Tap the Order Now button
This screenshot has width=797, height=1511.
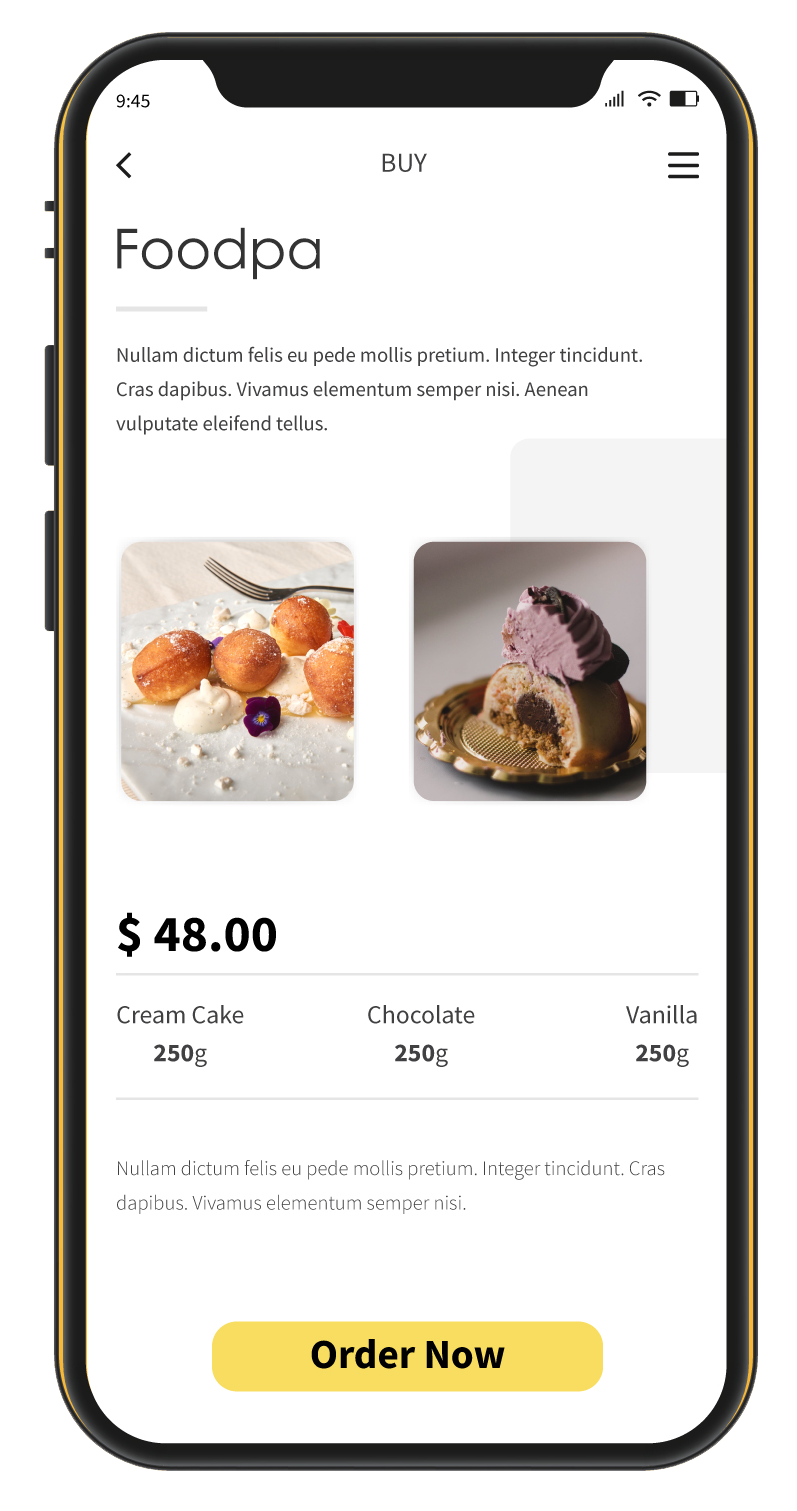(407, 1355)
